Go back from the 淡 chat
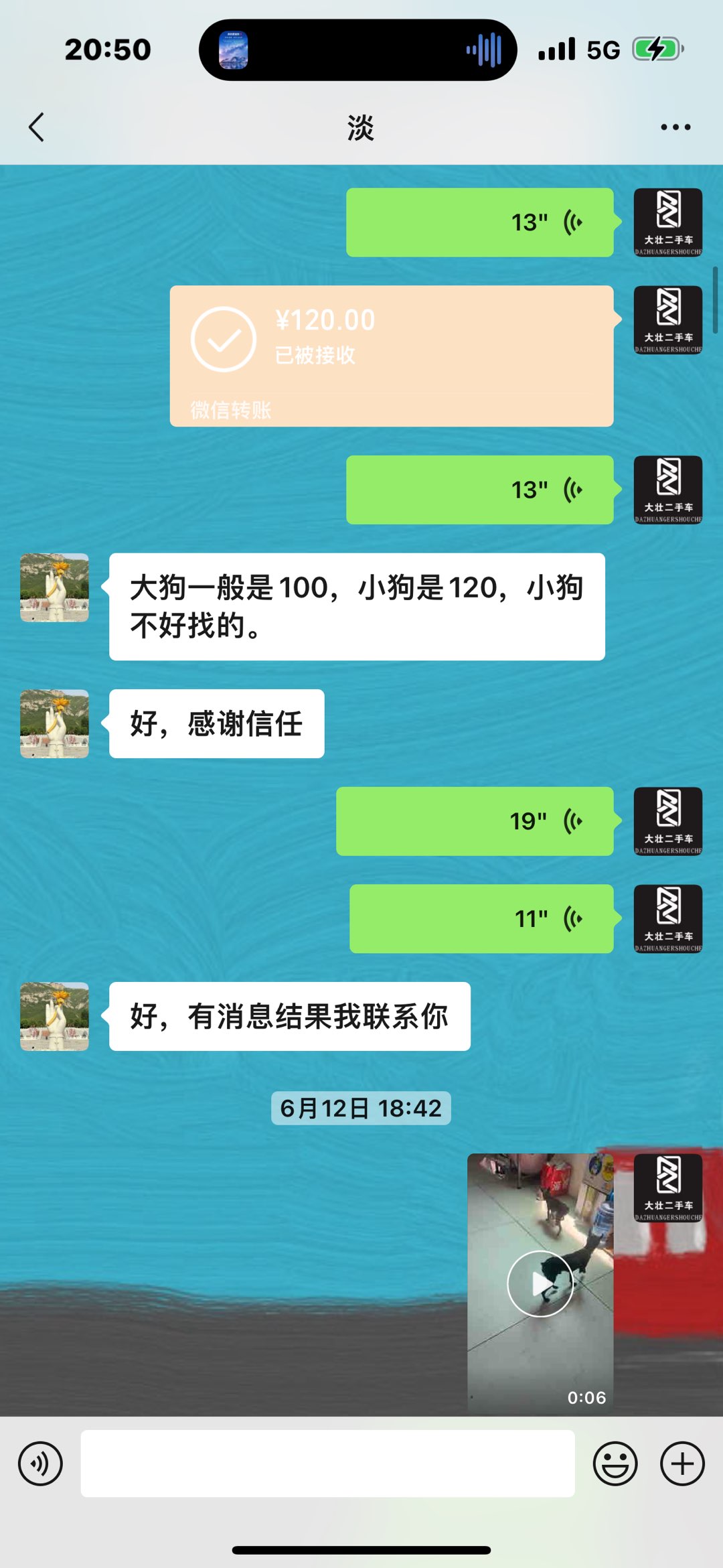The height and width of the screenshot is (1568, 723). click(36, 127)
